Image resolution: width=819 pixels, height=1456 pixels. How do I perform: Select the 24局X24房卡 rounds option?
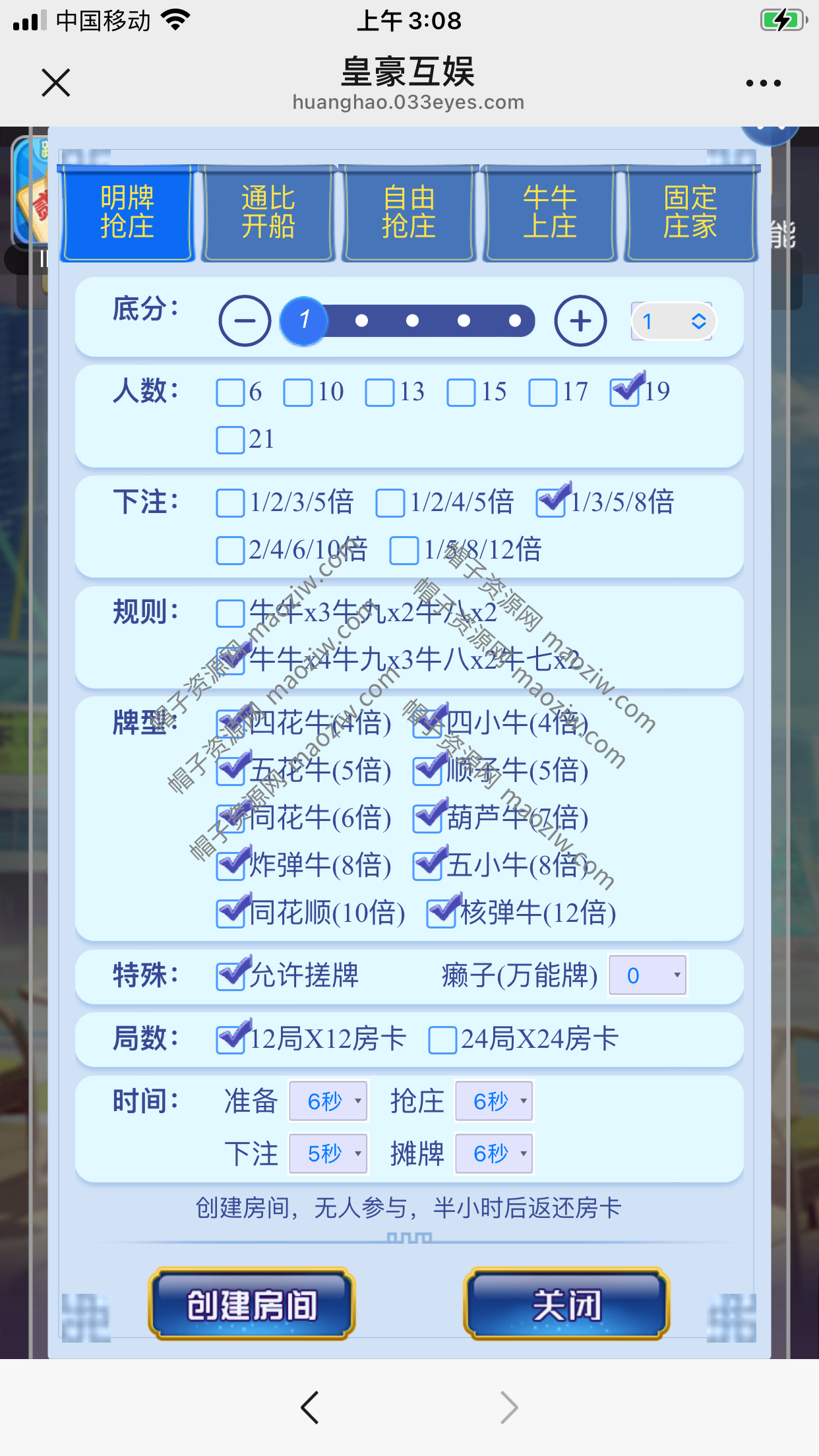pyautogui.click(x=442, y=1040)
